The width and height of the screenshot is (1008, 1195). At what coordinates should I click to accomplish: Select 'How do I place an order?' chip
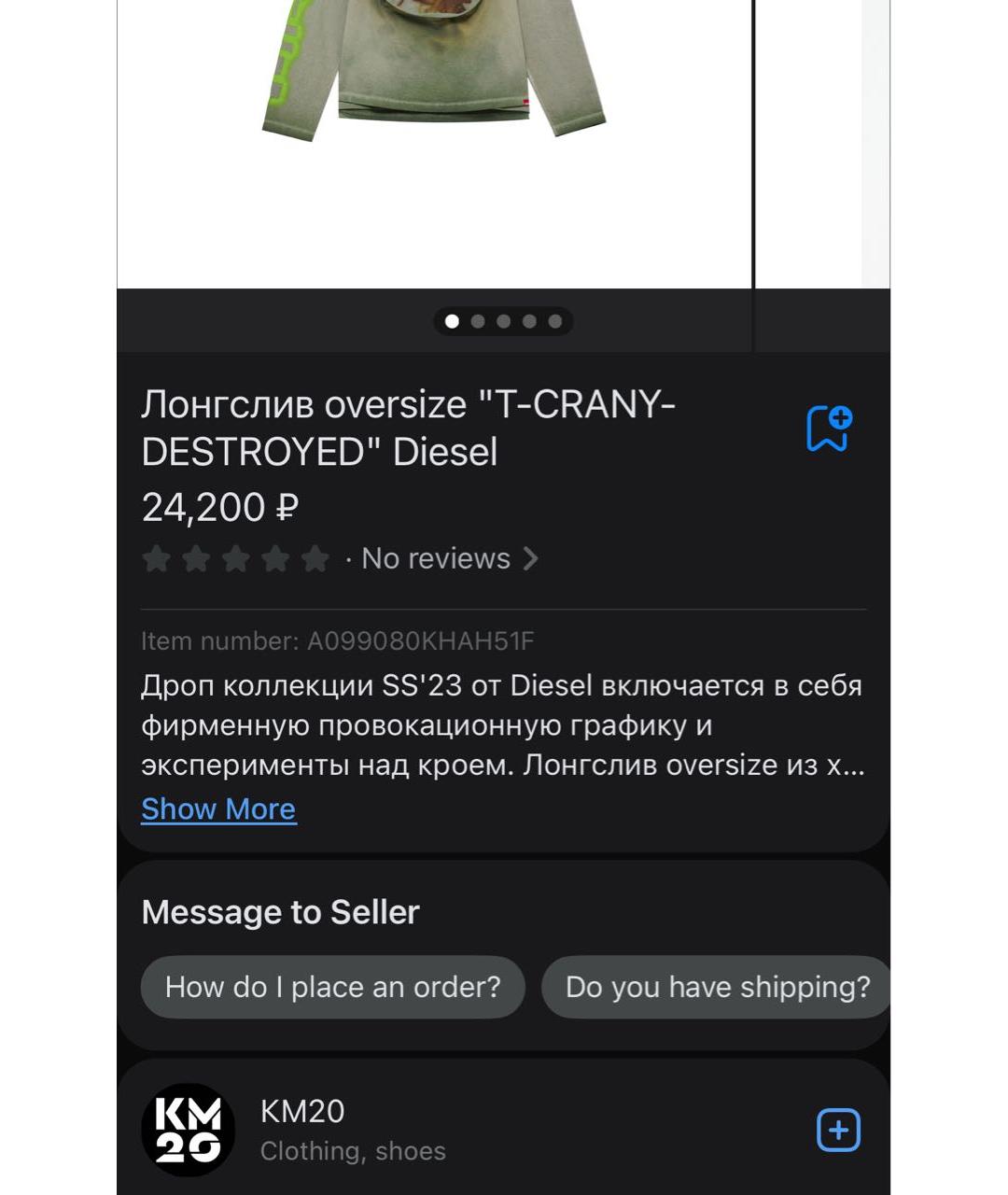pyautogui.click(x=332, y=987)
